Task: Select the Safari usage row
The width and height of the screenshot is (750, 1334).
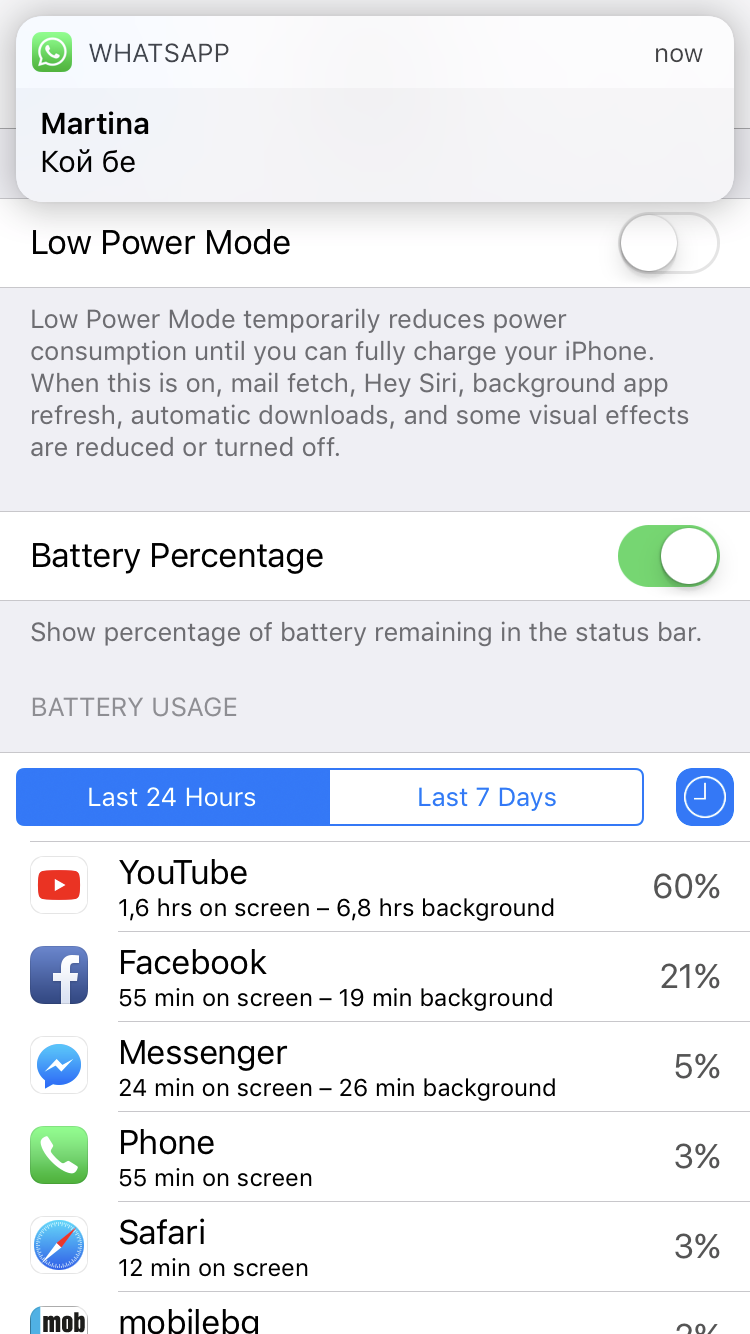Action: point(375,1247)
